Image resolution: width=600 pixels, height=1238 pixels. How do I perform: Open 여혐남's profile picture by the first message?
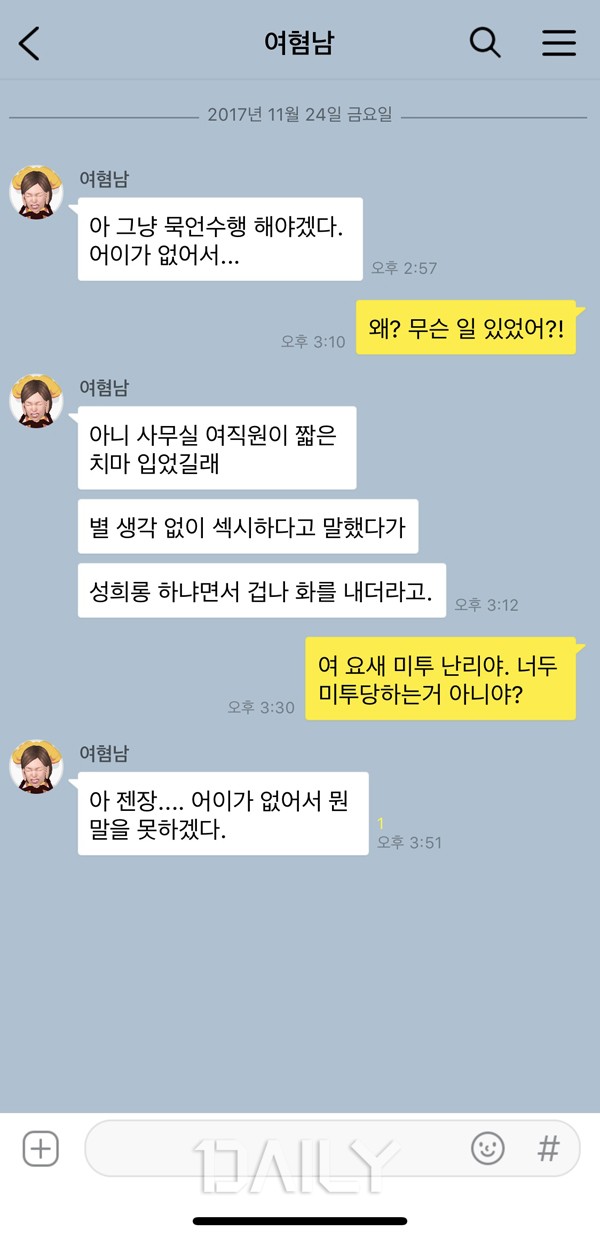pyautogui.click(x=37, y=192)
